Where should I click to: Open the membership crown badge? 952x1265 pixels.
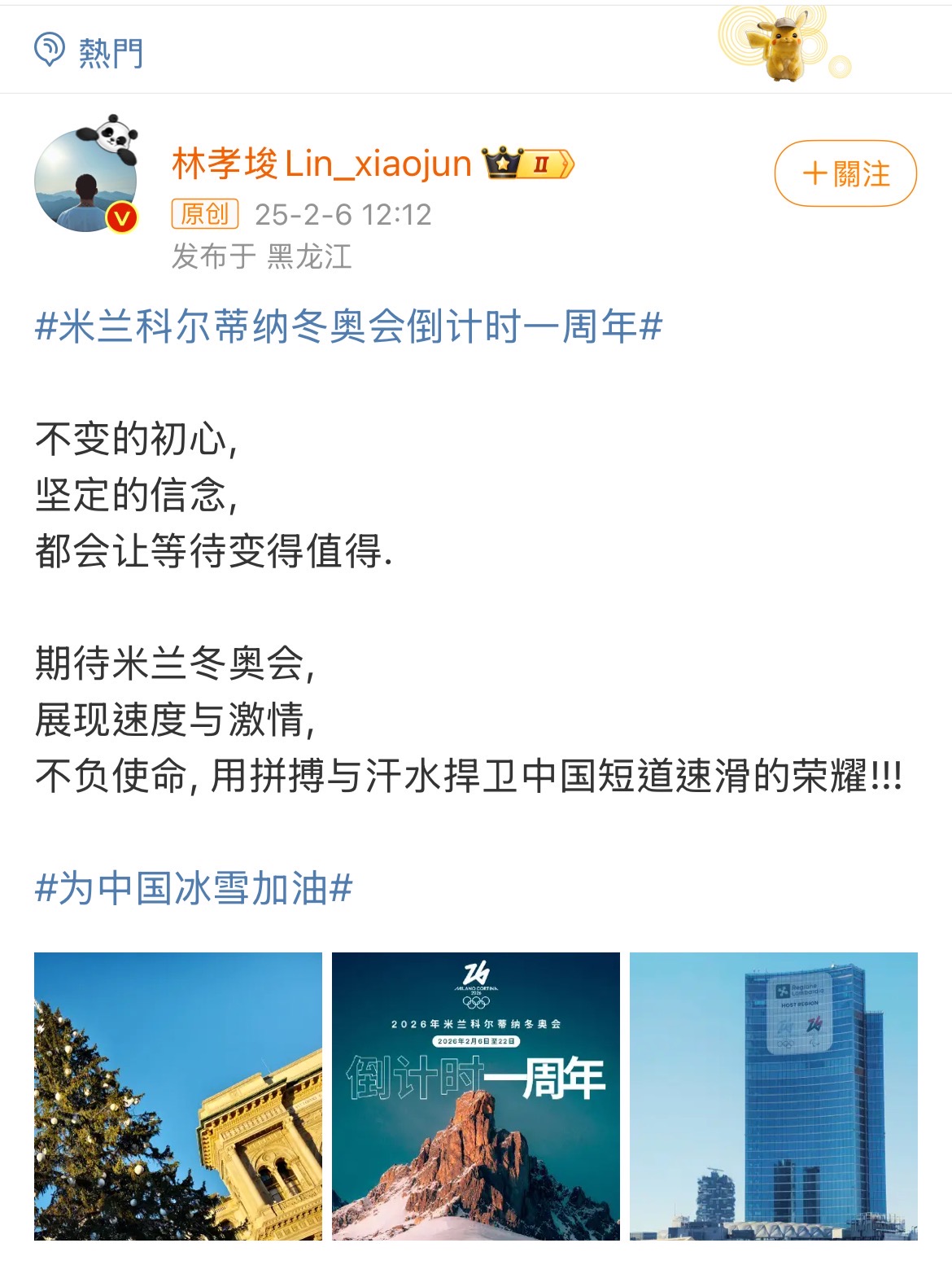point(529,164)
